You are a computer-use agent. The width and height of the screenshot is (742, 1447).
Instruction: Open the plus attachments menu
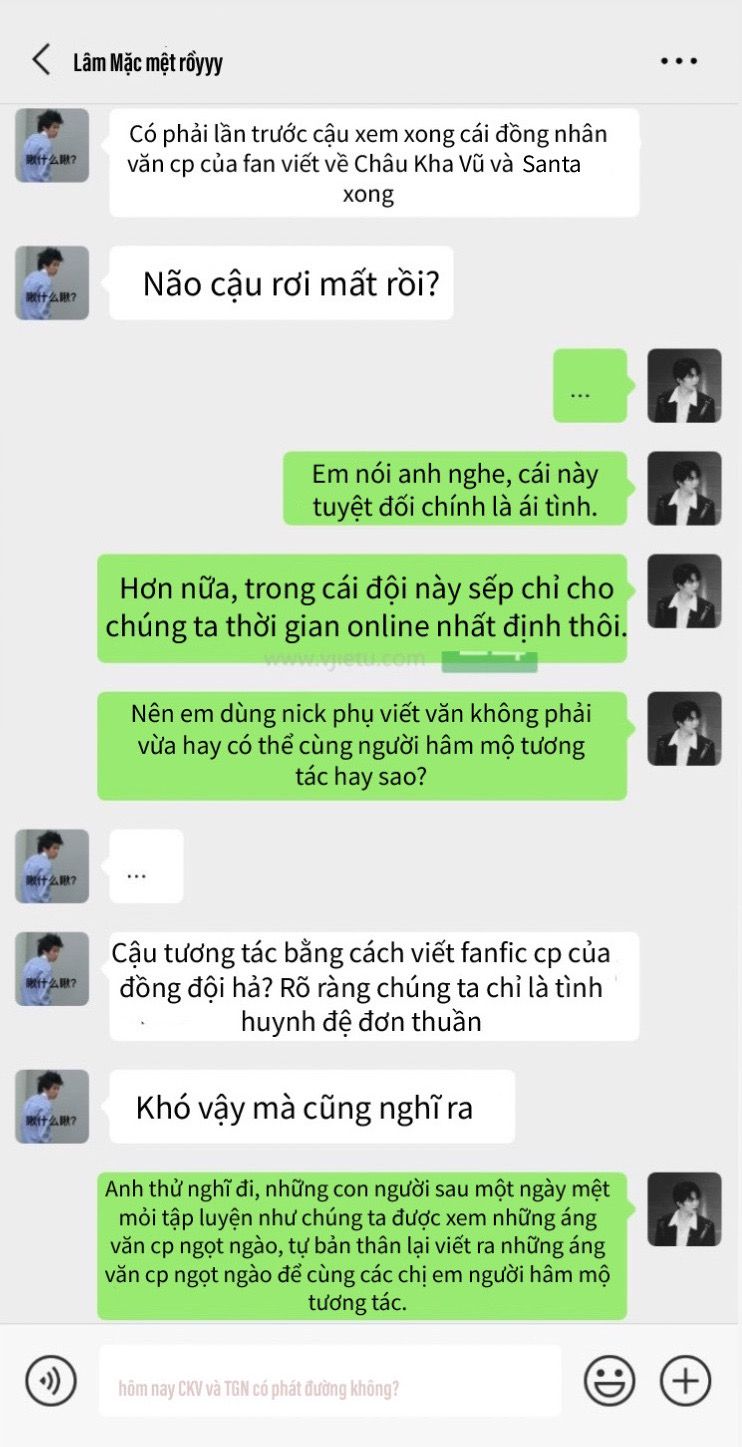click(x=685, y=1381)
